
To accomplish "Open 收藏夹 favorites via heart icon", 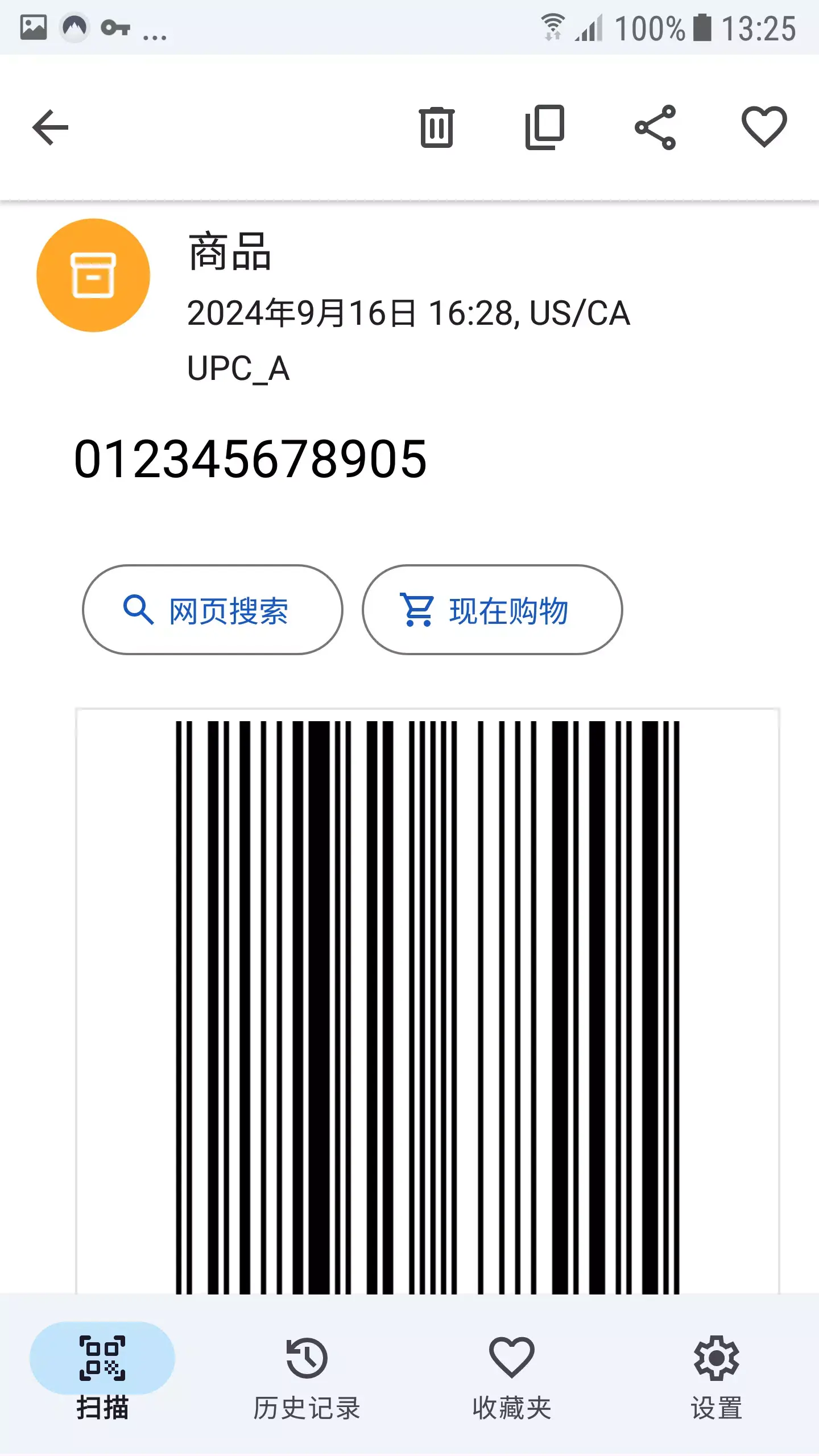I will [x=512, y=1359].
